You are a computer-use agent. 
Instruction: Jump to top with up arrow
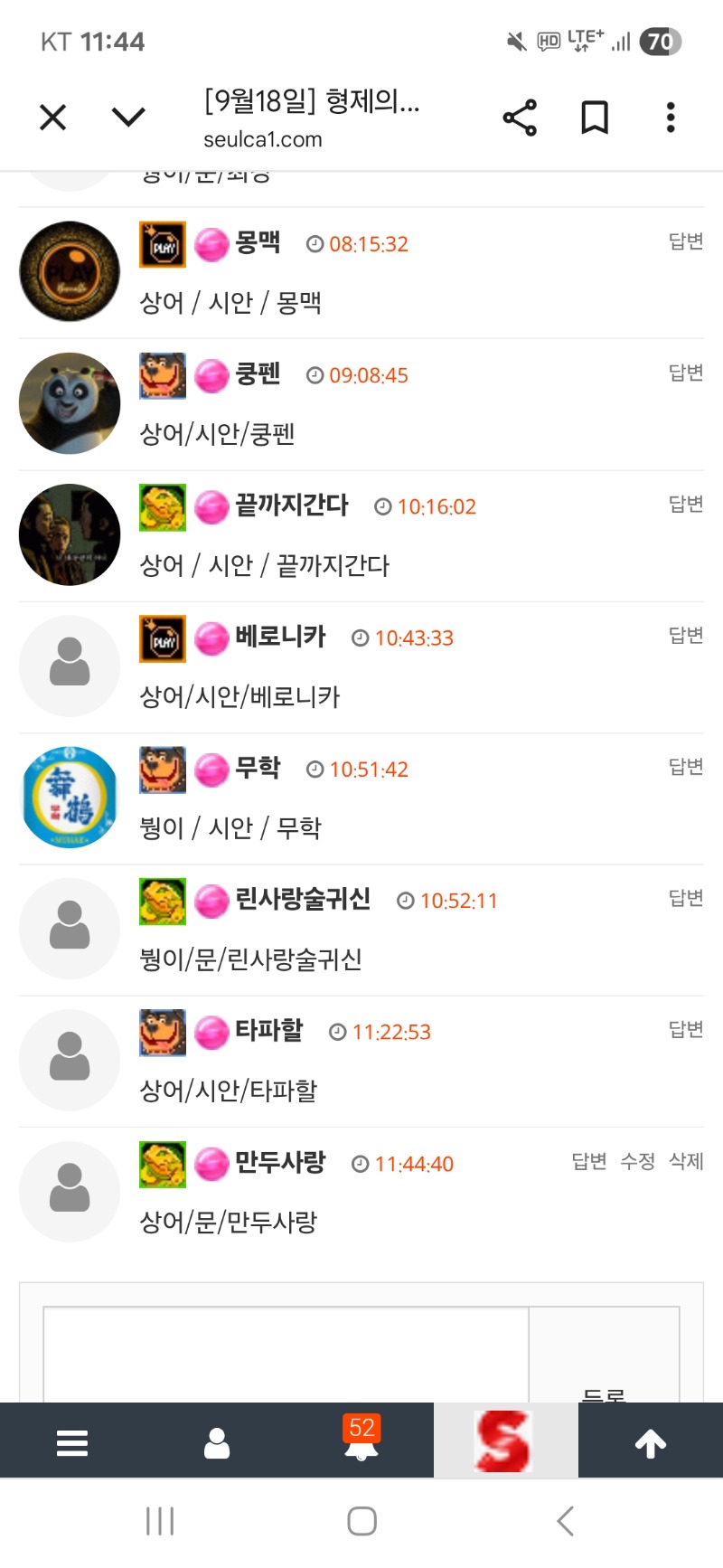[x=651, y=1442]
